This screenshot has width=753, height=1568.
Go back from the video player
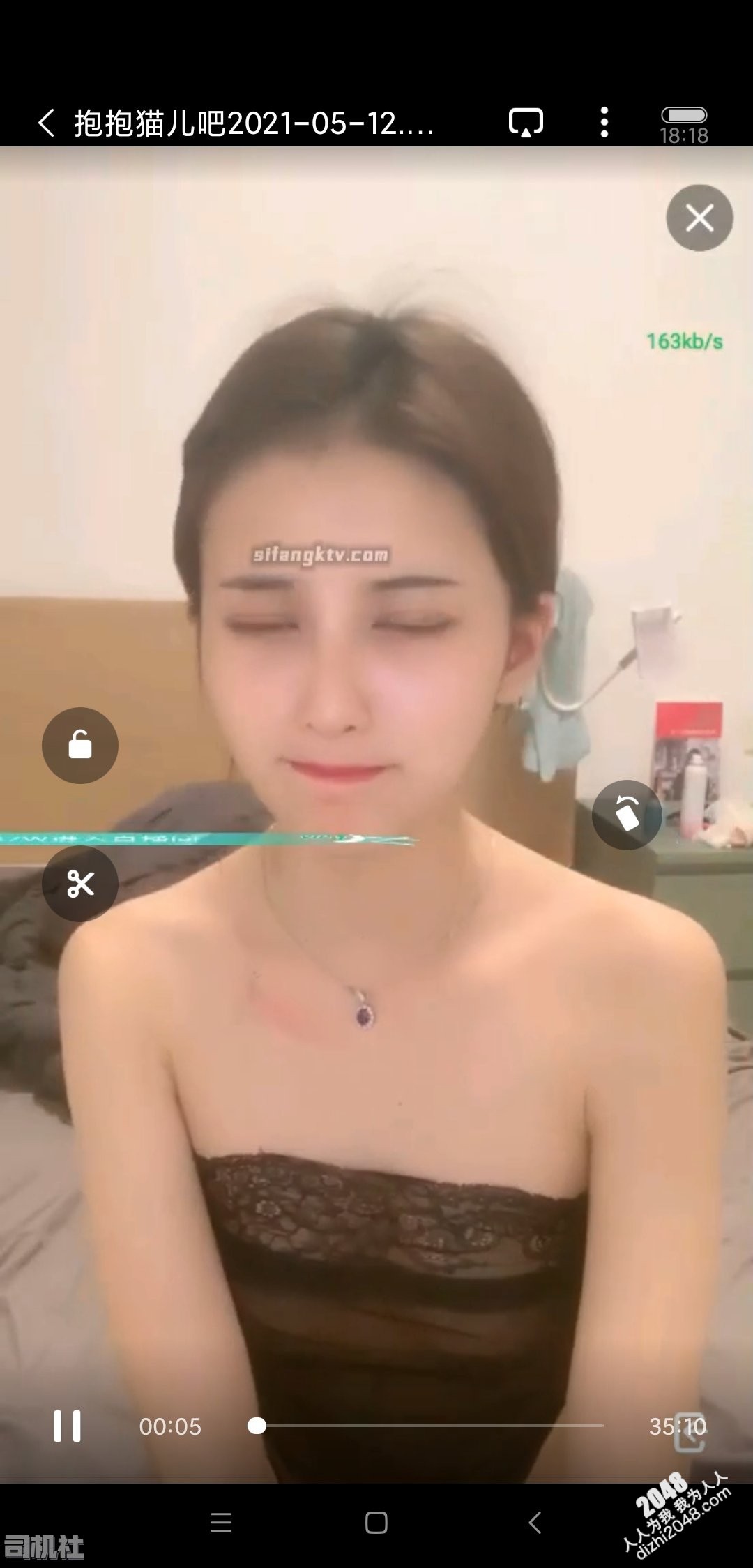point(46,123)
